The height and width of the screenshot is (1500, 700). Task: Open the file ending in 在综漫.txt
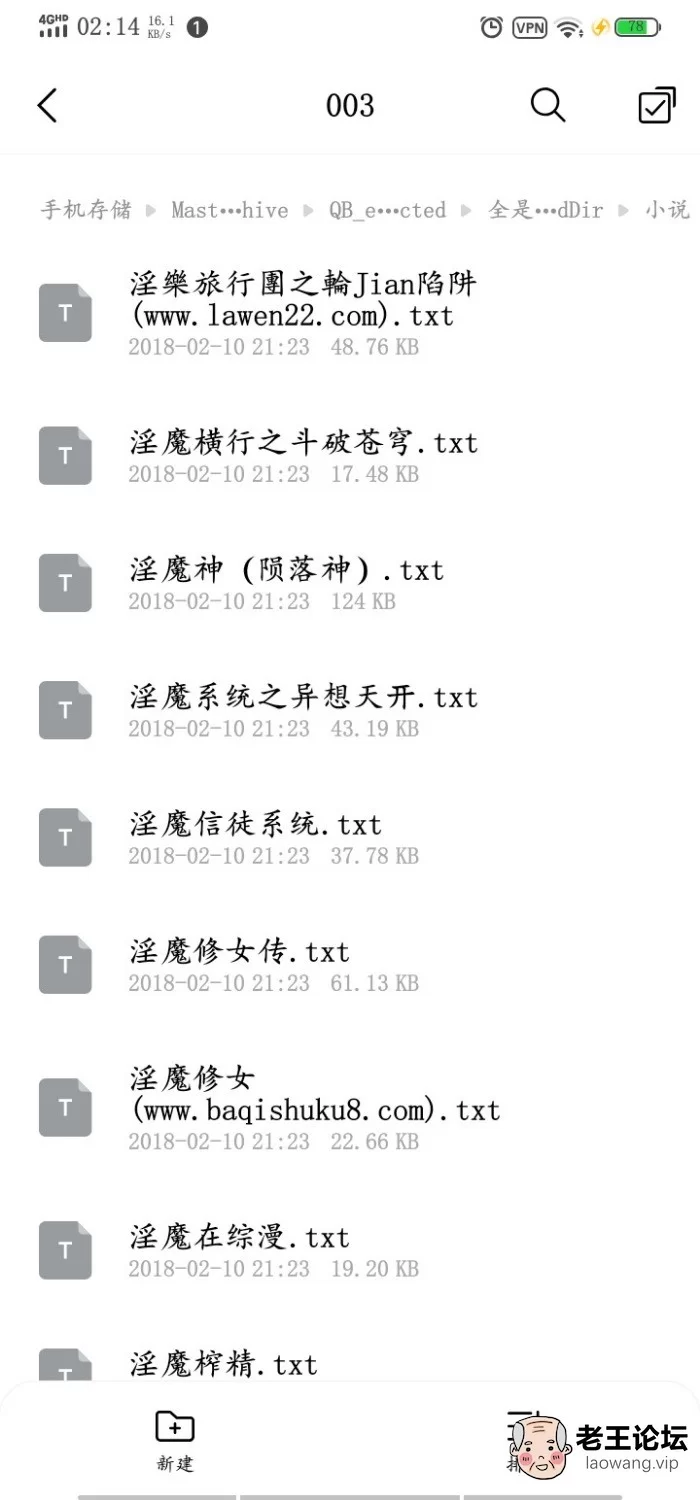[x=350, y=1250]
